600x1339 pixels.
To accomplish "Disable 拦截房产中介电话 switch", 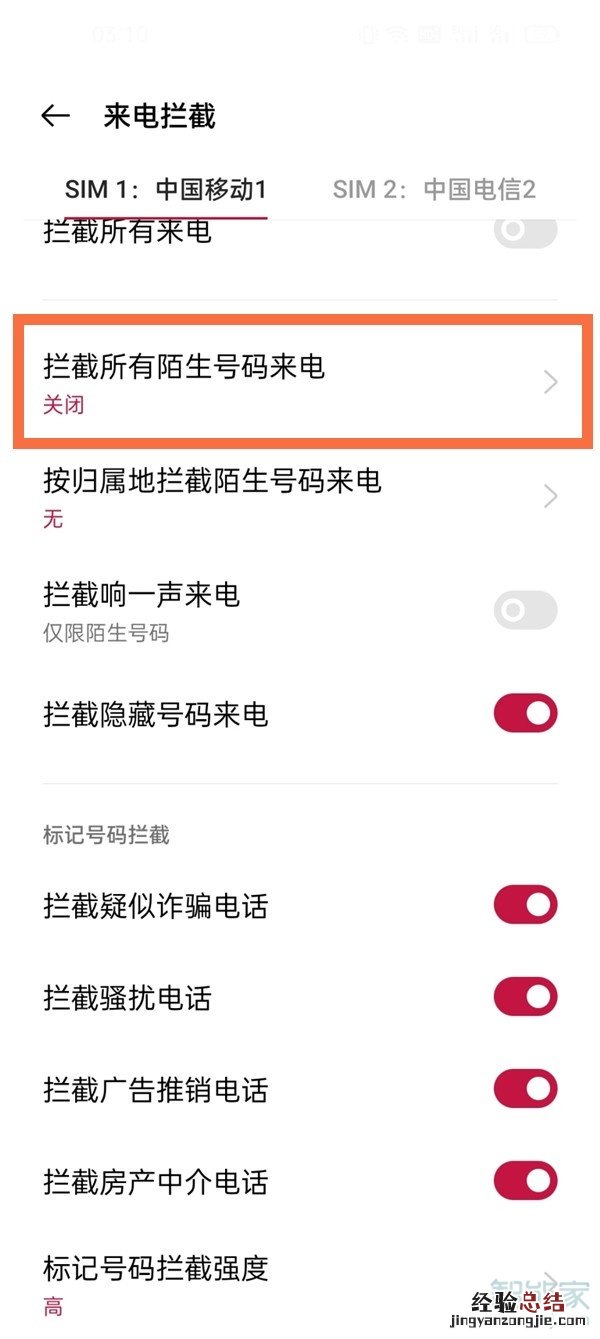I will pos(525,1181).
